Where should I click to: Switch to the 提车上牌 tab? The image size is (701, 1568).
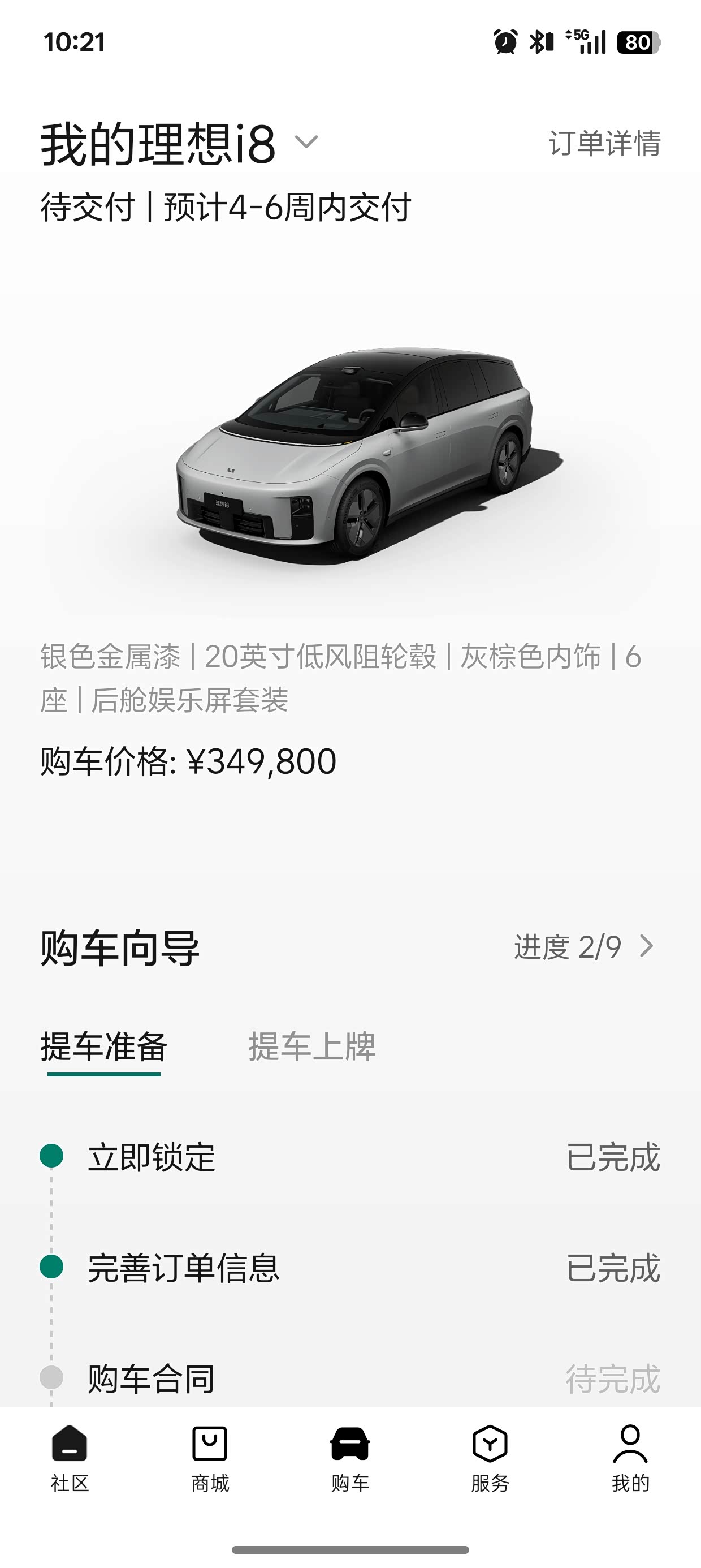tap(311, 1046)
